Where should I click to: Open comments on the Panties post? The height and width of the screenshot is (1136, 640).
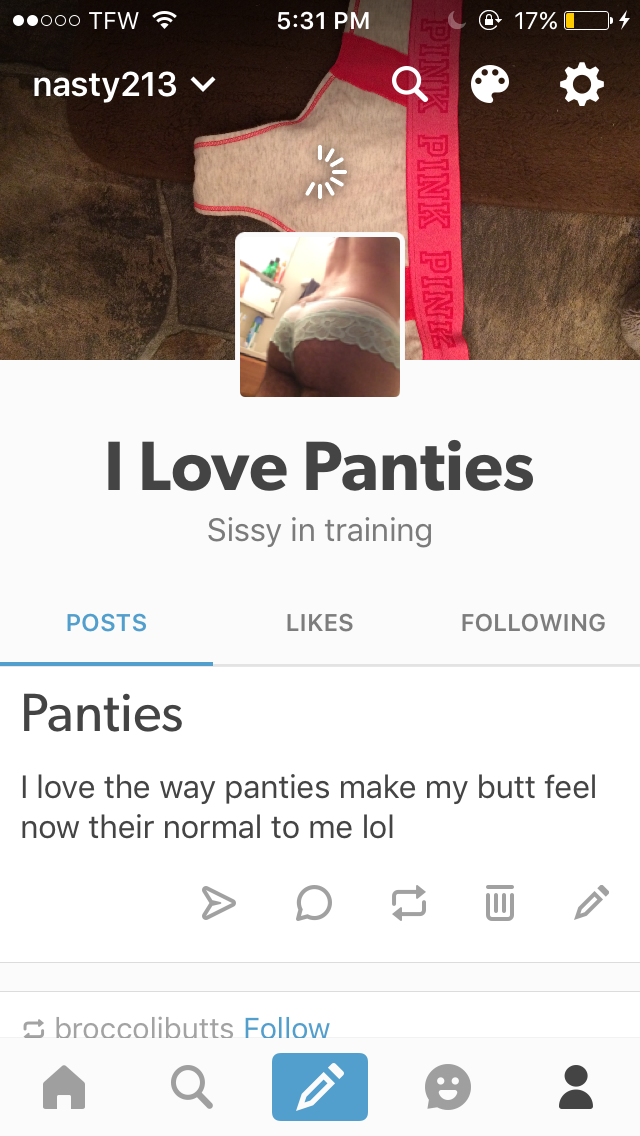[313, 903]
